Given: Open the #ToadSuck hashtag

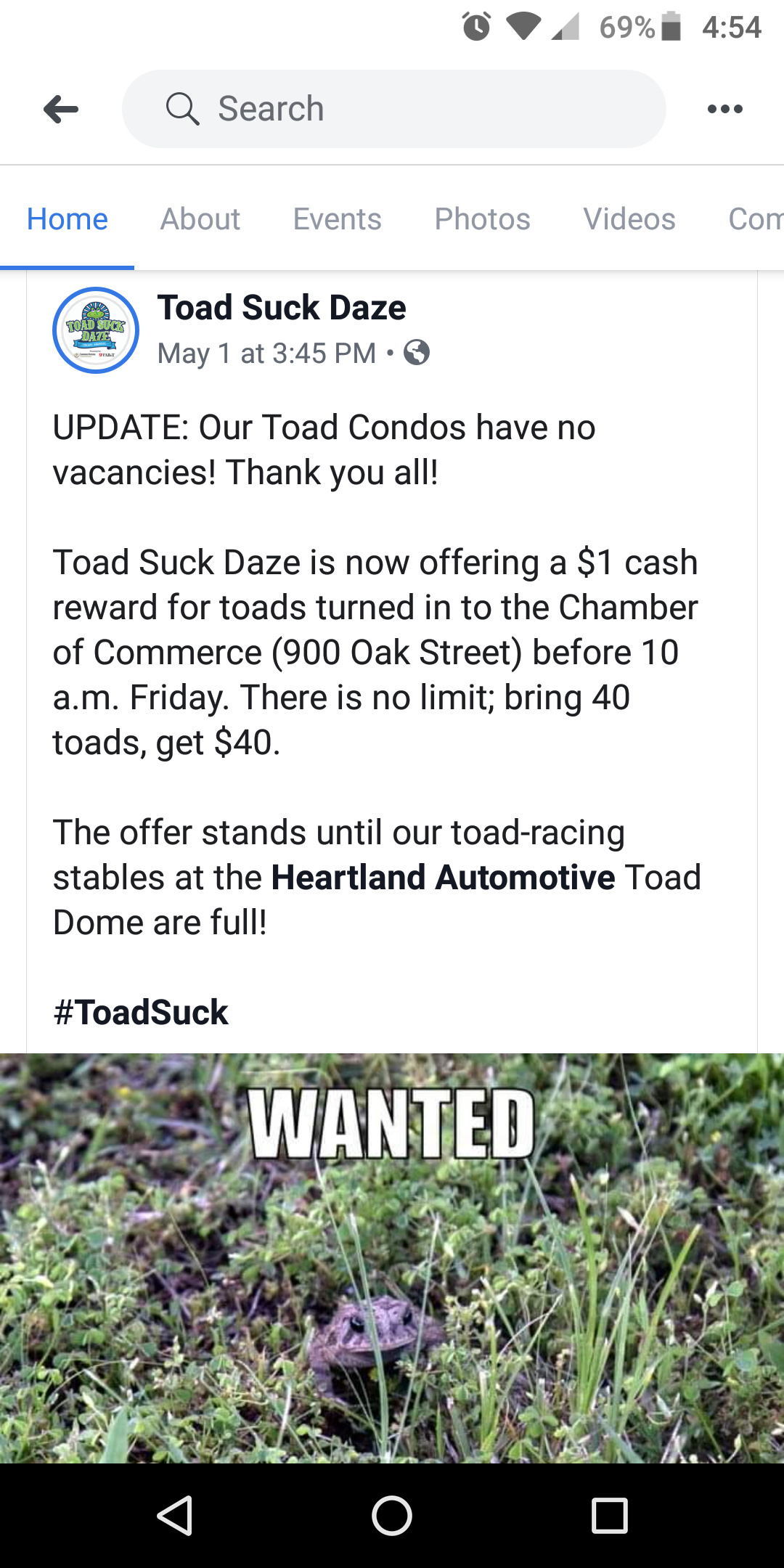Looking at the screenshot, I should click(x=141, y=1012).
